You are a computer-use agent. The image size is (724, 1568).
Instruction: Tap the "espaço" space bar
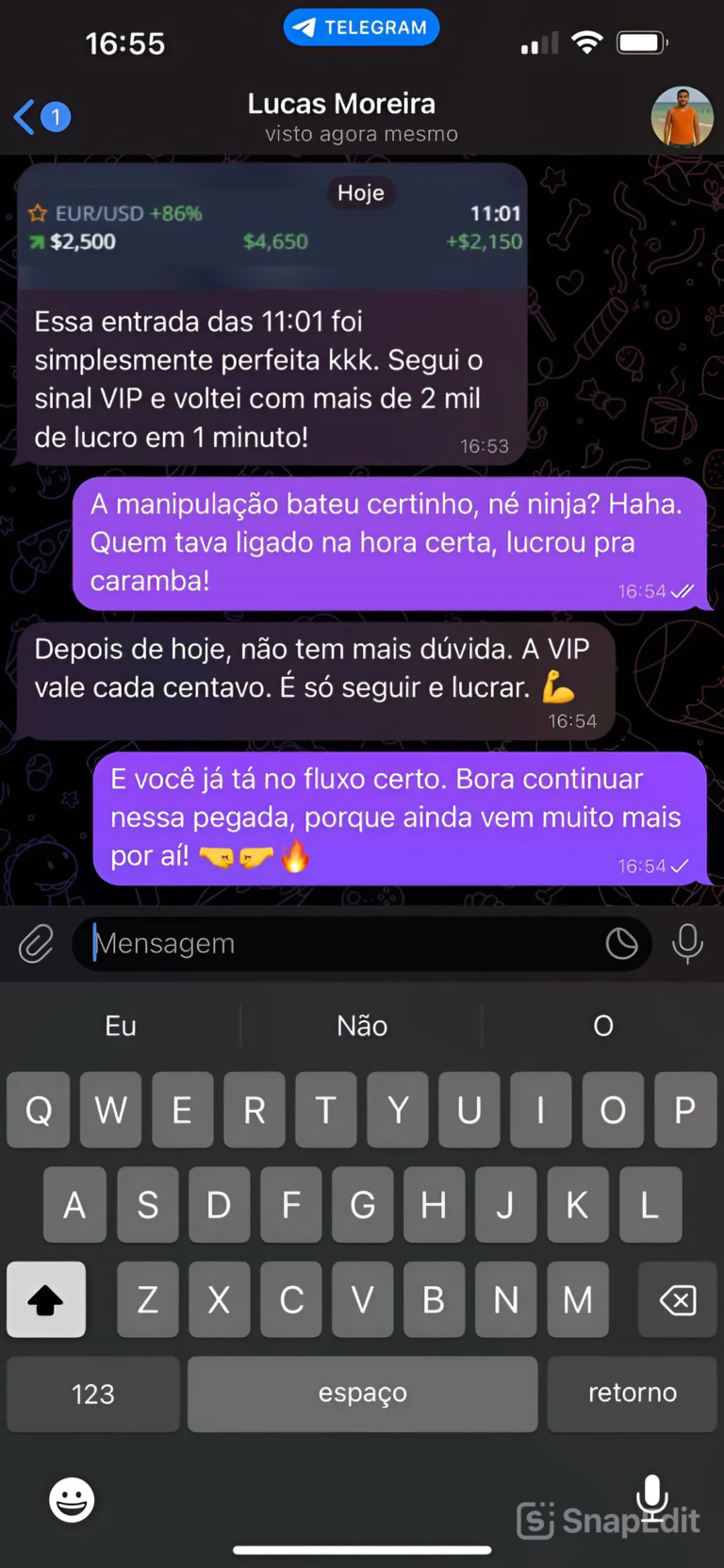(x=362, y=1394)
